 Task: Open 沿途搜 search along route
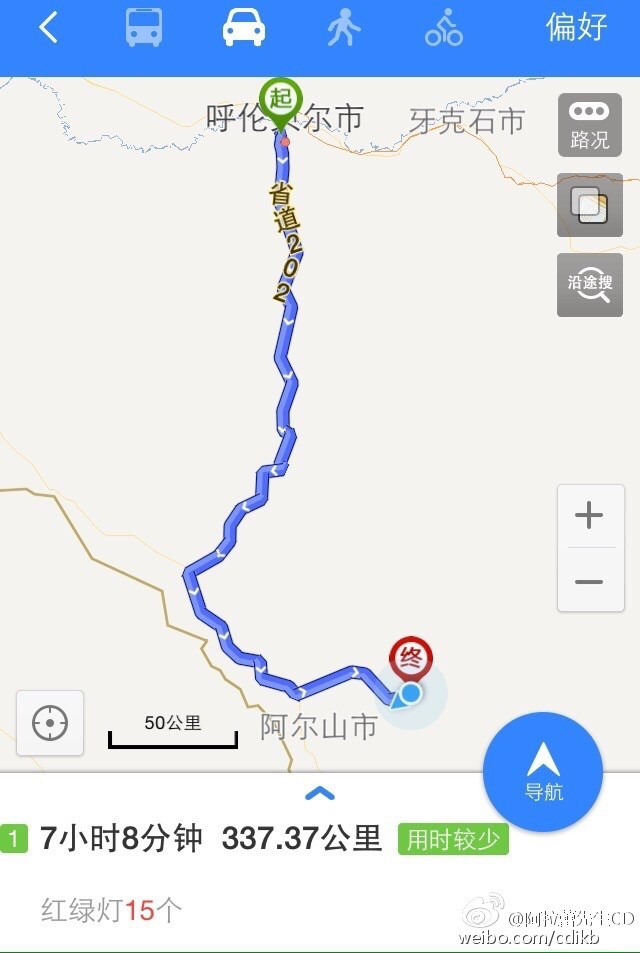pyautogui.click(x=589, y=285)
